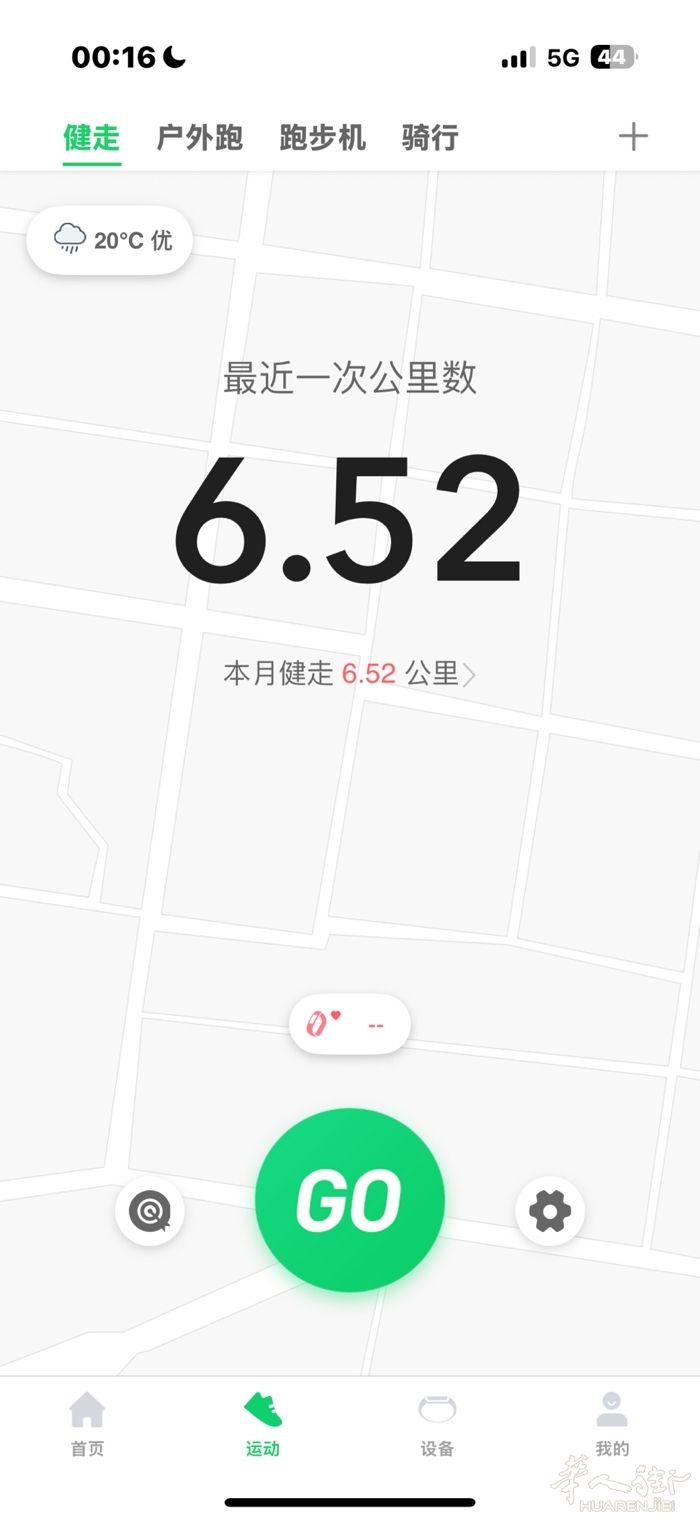Open 本月健走 6.52 公里 details
This screenshot has height=1521, width=700.
350,674
